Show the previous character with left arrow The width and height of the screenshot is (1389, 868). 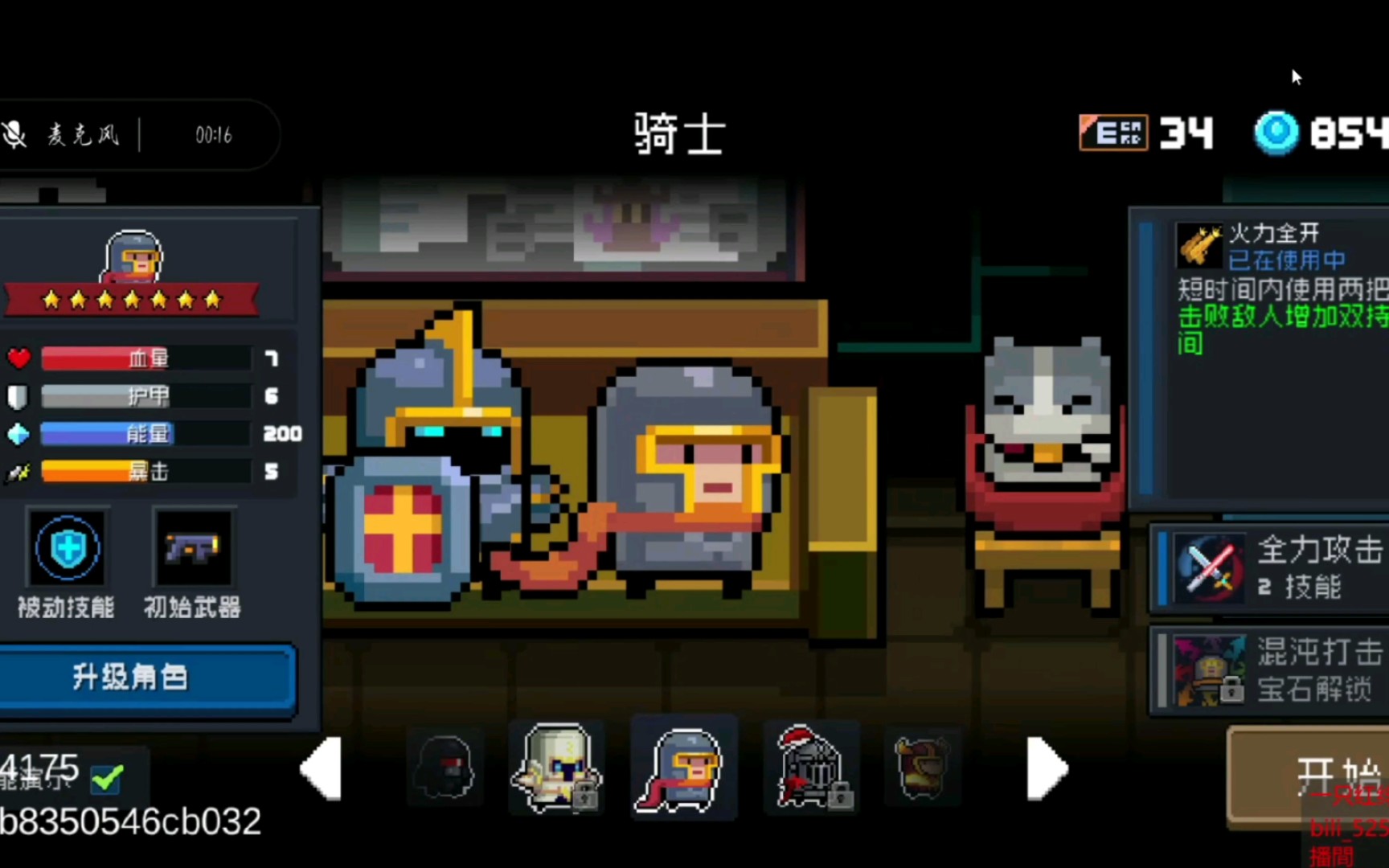click(x=321, y=769)
